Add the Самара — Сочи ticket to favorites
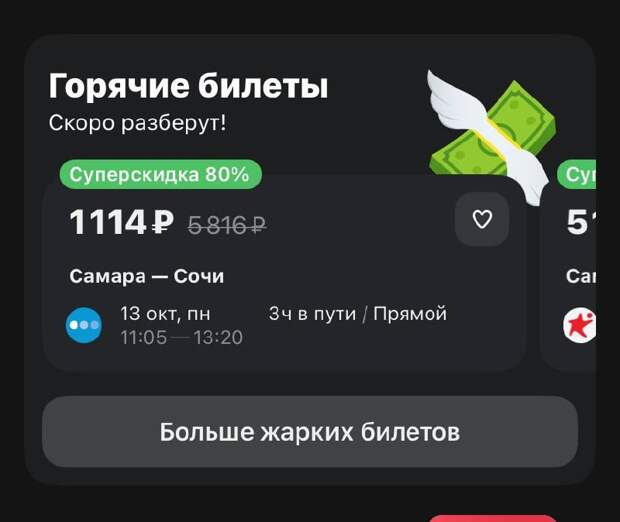Screen dimensions: 620x522 (482, 219)
